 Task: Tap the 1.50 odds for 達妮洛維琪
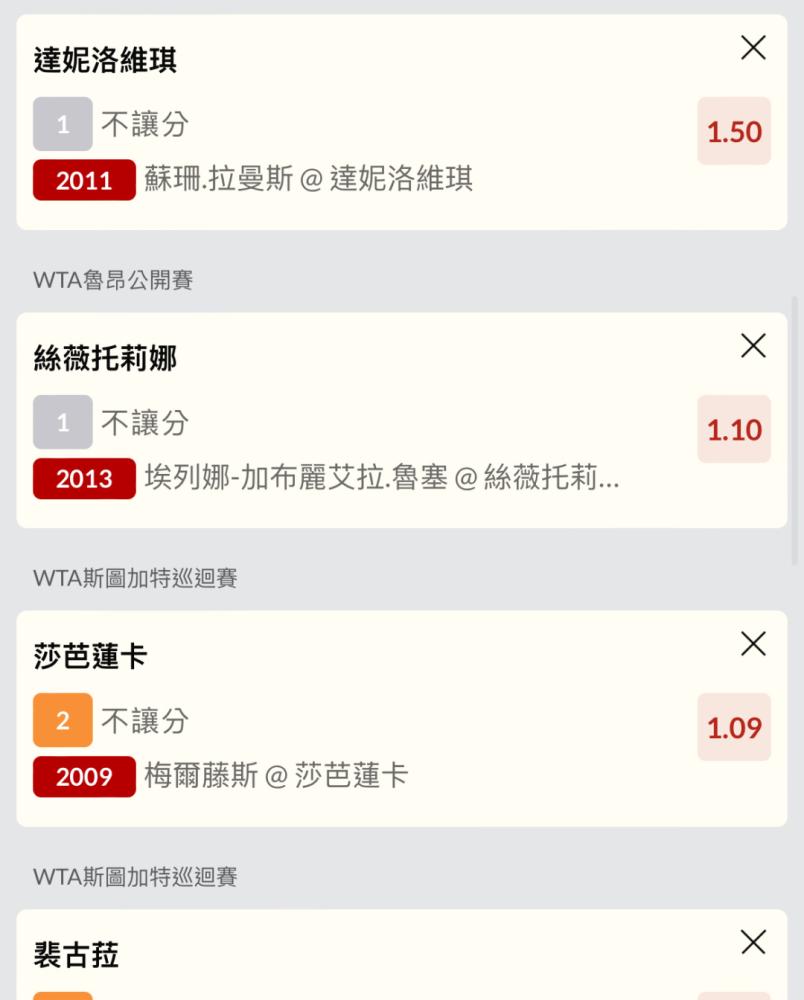(x=734, y=131)
